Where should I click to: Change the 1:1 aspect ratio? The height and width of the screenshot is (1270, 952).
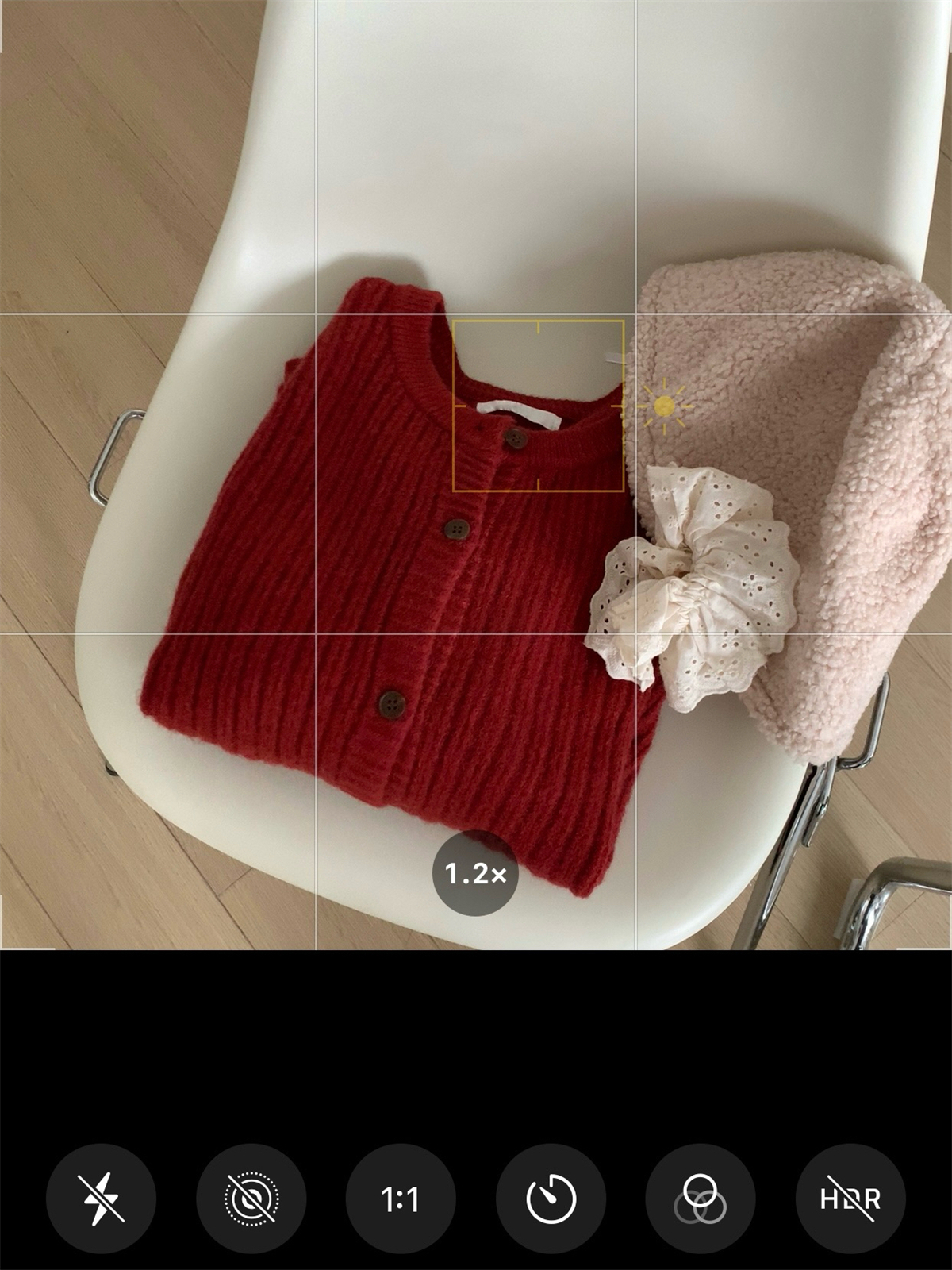tap(401, 1199)
